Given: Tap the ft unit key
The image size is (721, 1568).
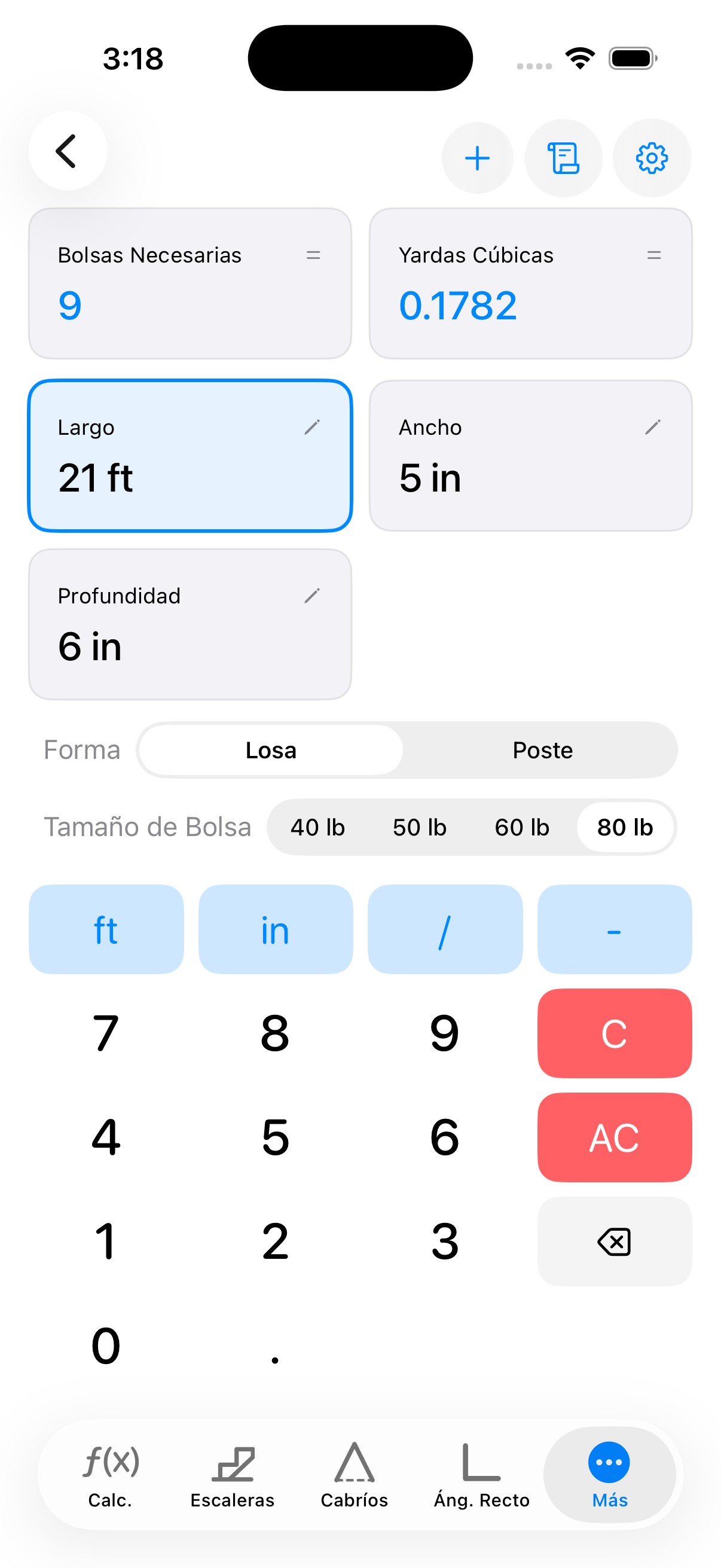Looking at the screenshot, I should pyautogui.click(x=106, y=929).
